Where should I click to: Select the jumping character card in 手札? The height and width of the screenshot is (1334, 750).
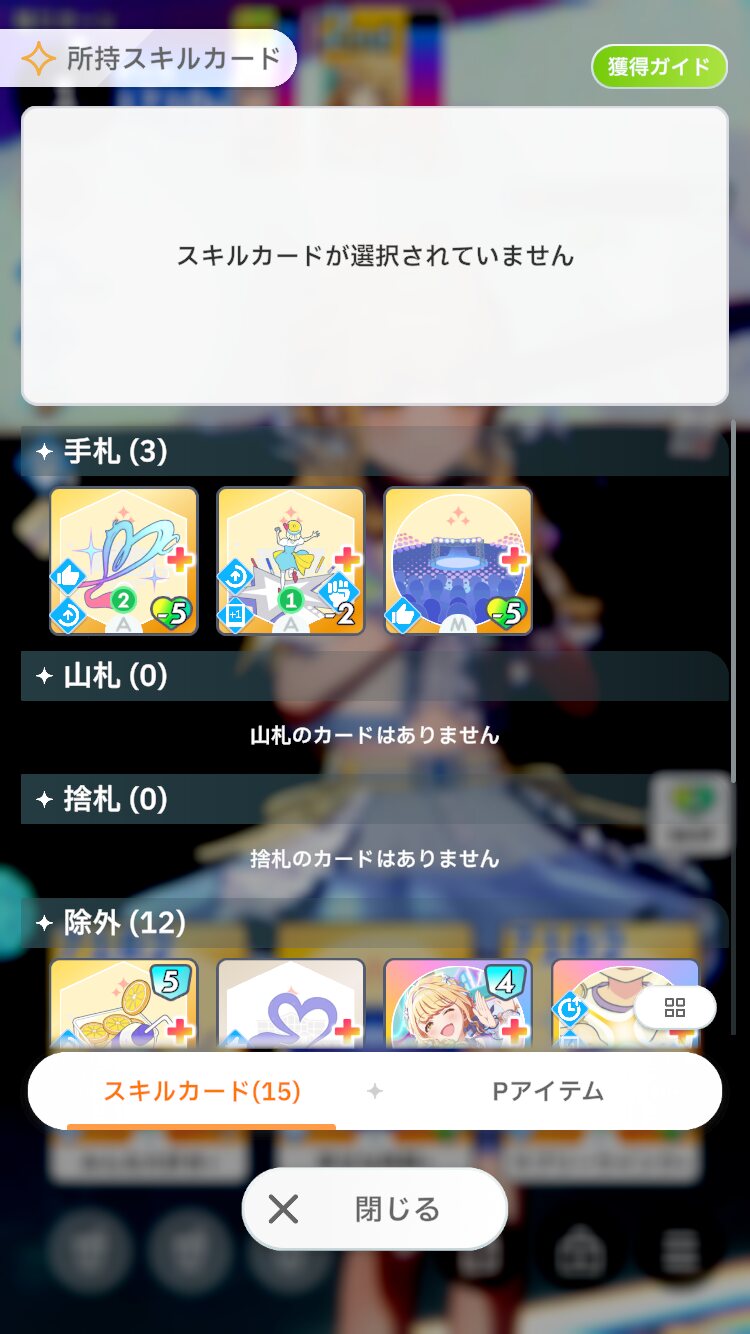click(291, 561)
